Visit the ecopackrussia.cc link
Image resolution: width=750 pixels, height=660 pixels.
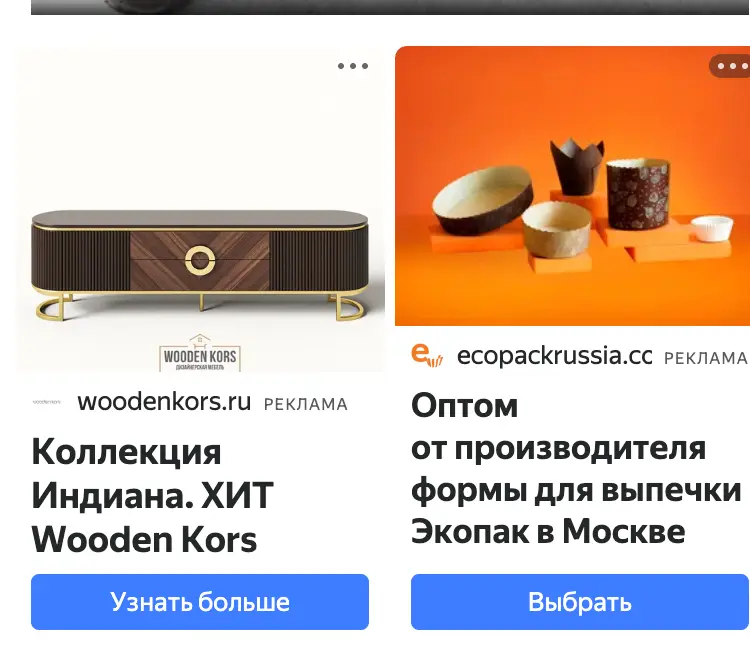click(554, 356)
